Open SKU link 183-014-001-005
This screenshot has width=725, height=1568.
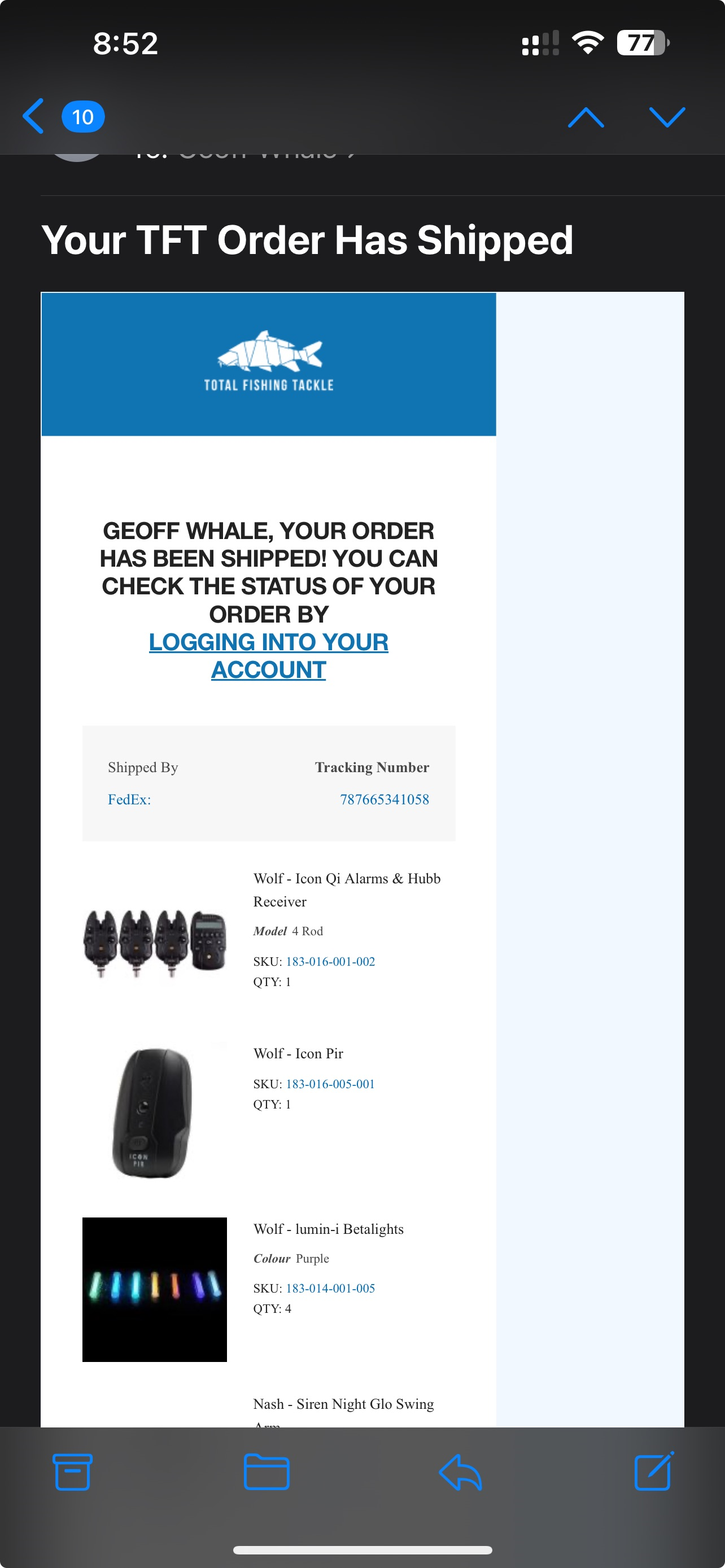click(x=330, y=1288)
